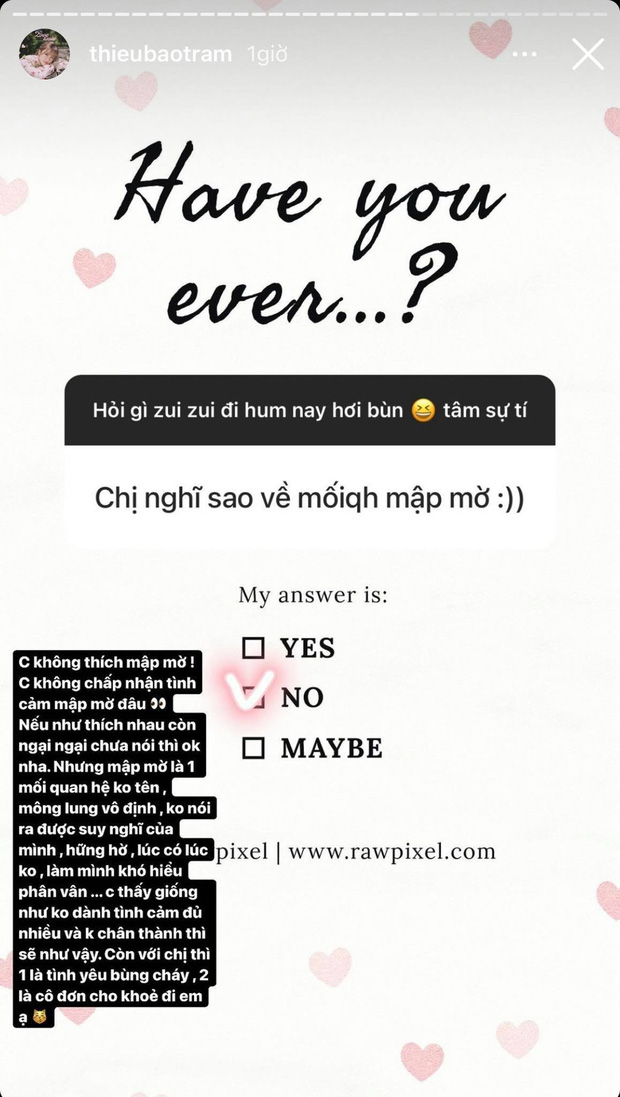The image size is (620, 1097).
Task: Open thieubaotram's profile picture
Action: coord(44,54)
